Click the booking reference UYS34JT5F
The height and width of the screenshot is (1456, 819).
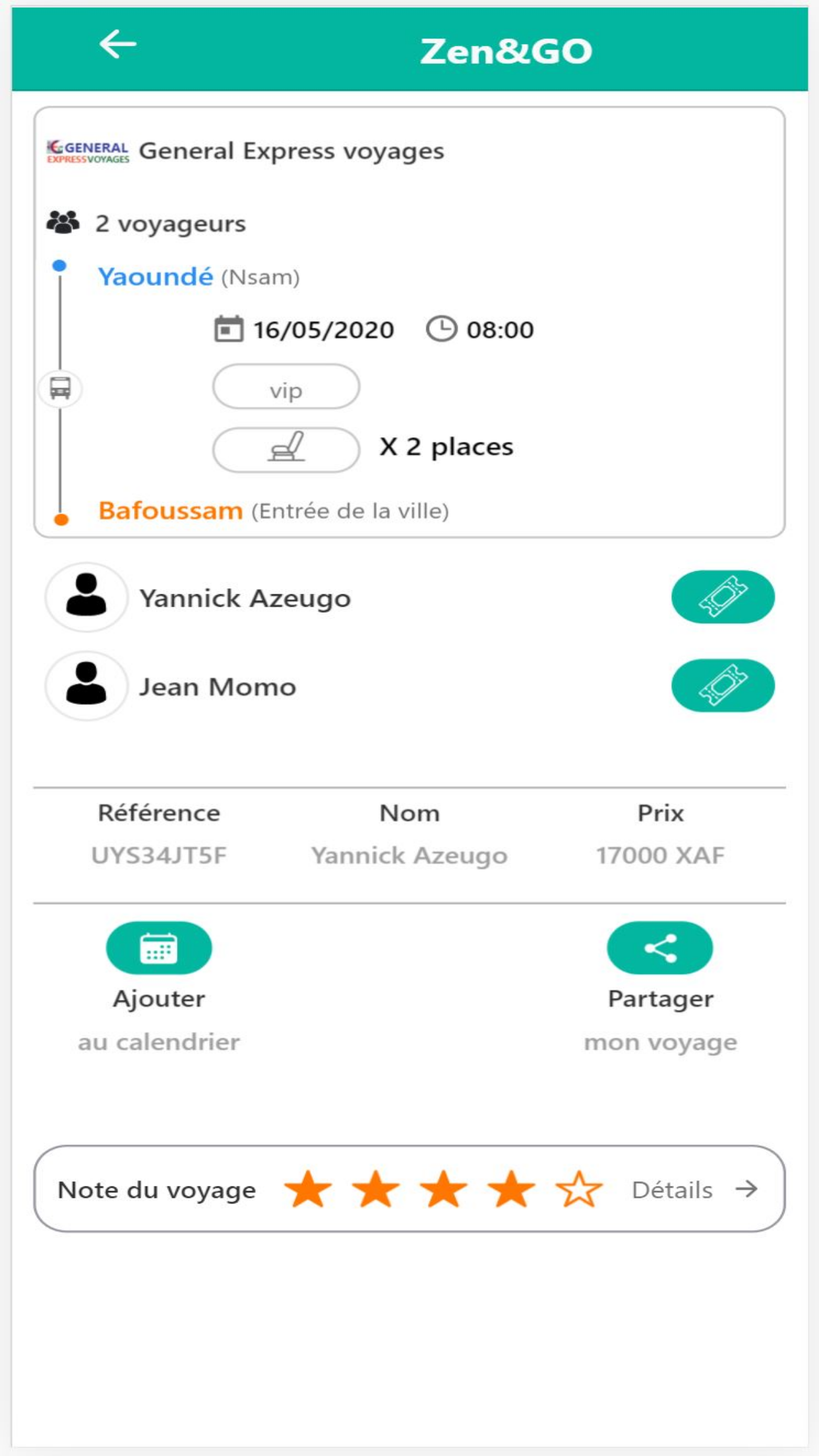coord(160,856)
